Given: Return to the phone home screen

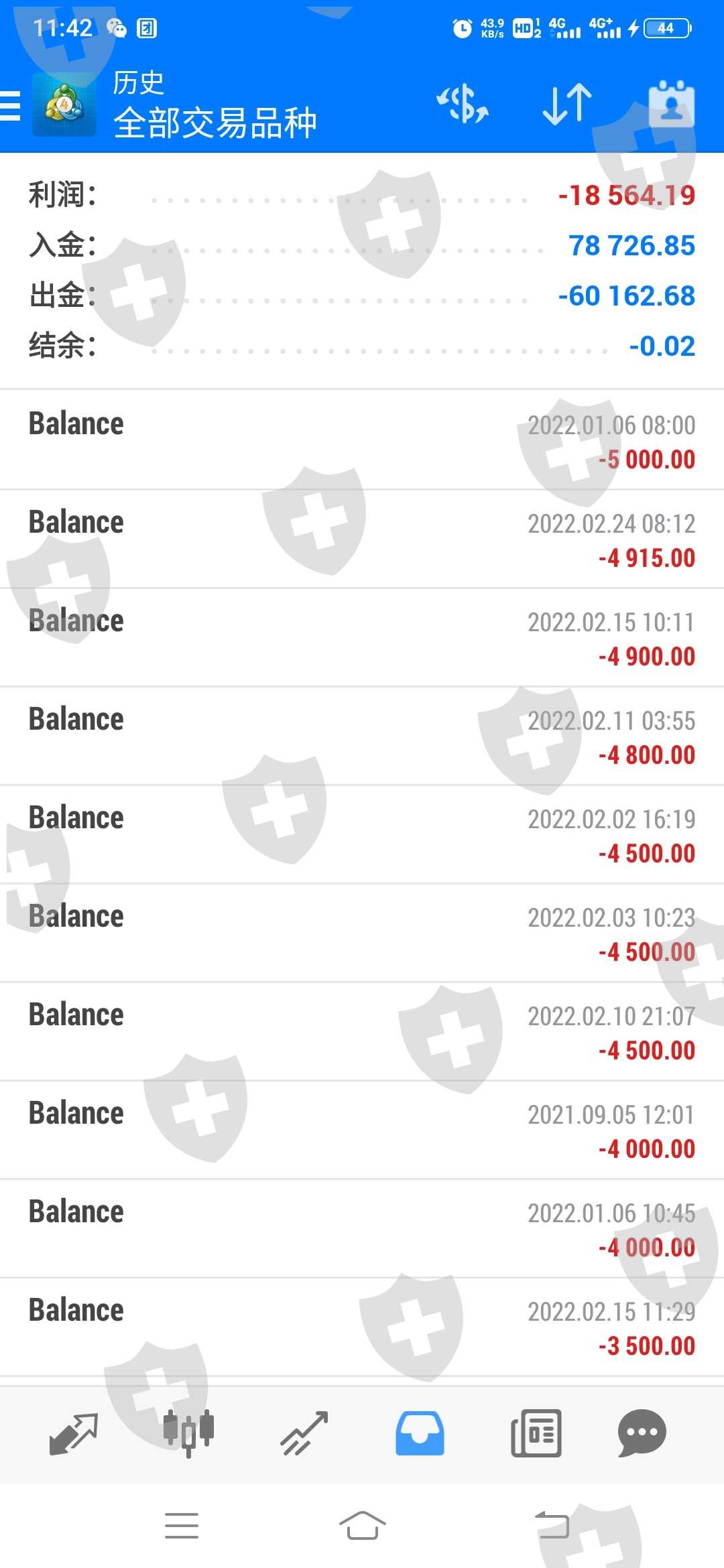Looking at the screenshot, I should [362, 1526].
